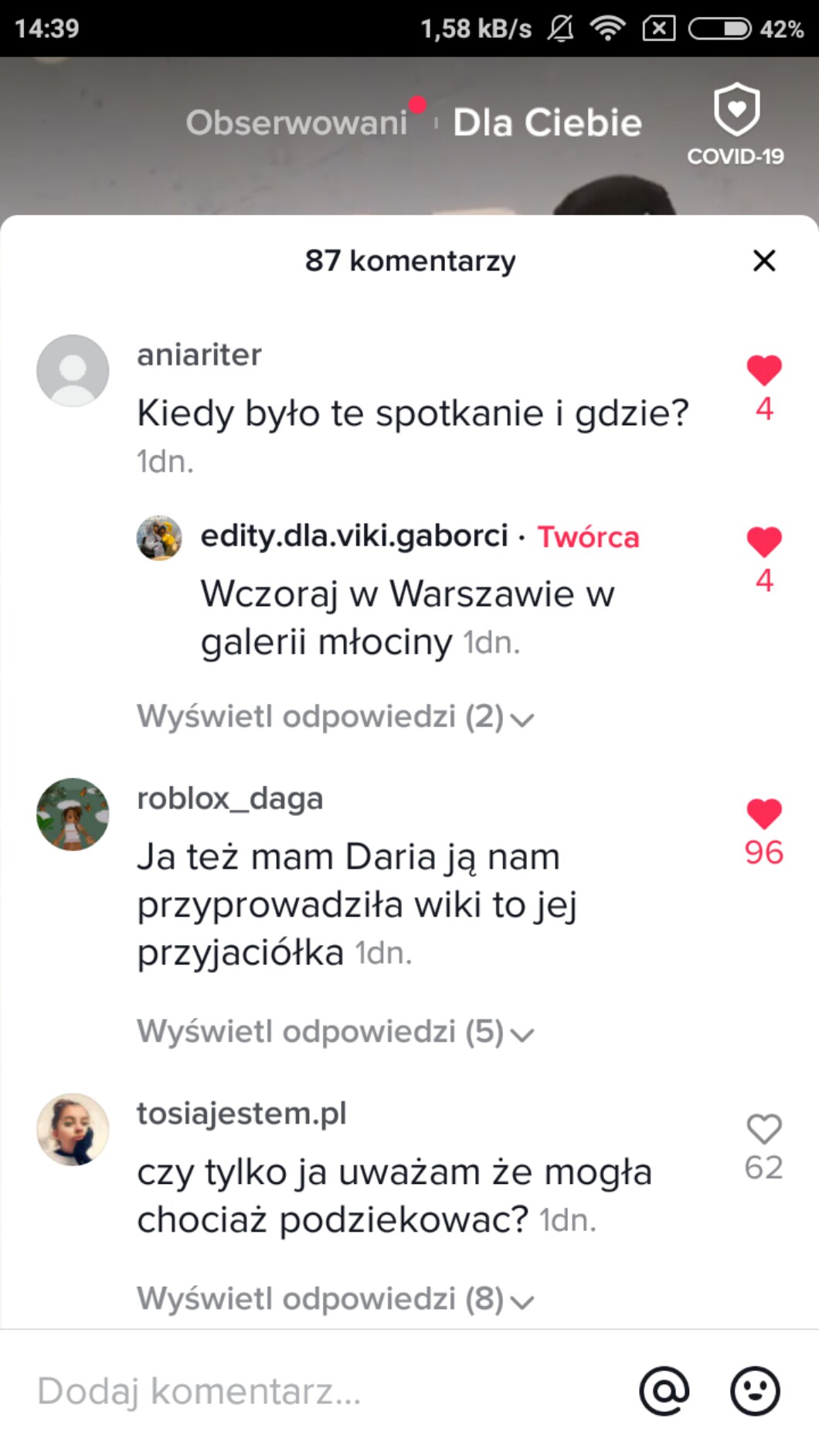Unlike aniariter's comment
Image resolution: width=819 pixels, height=1456 pixels.
point(763,371)
